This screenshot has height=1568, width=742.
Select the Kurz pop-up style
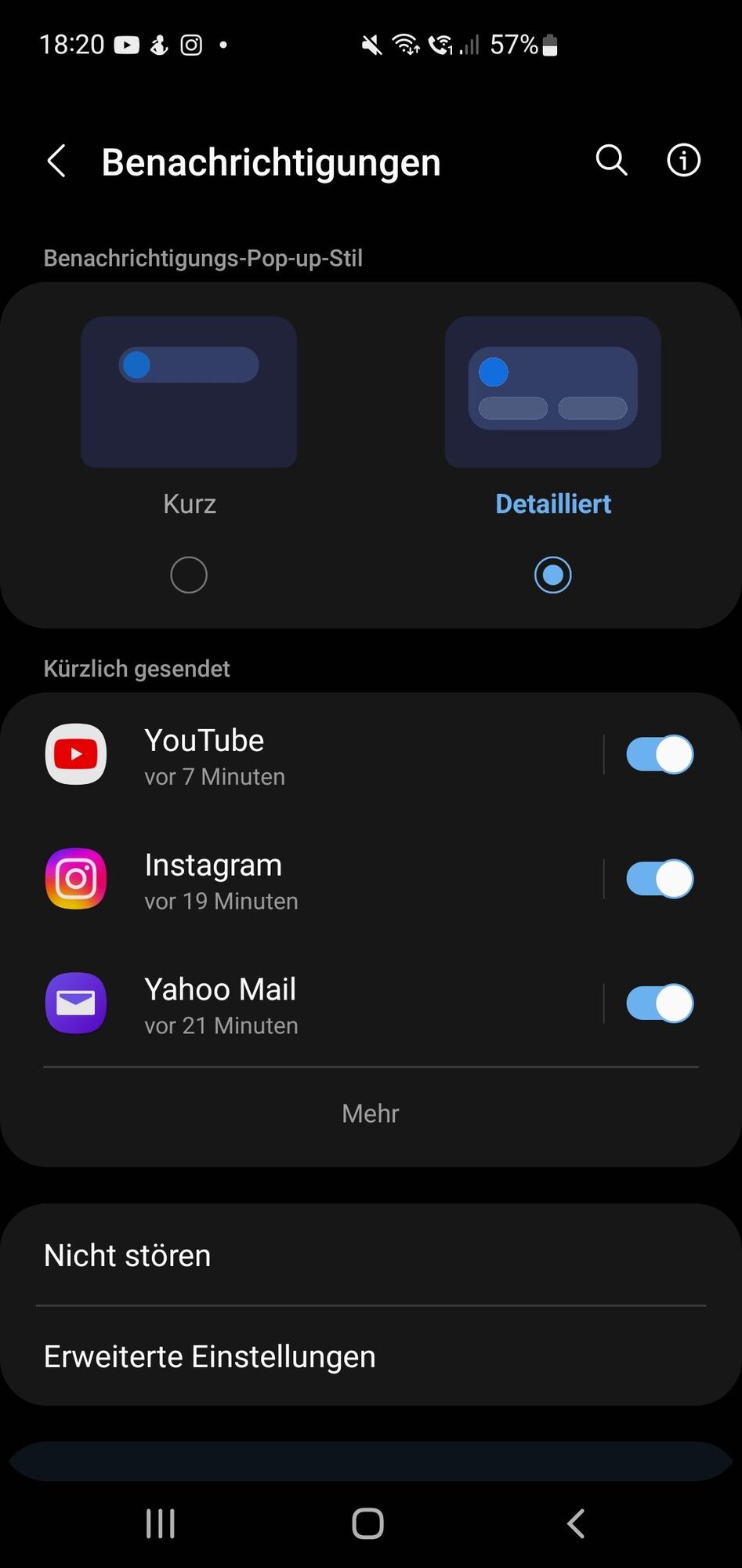189,575
